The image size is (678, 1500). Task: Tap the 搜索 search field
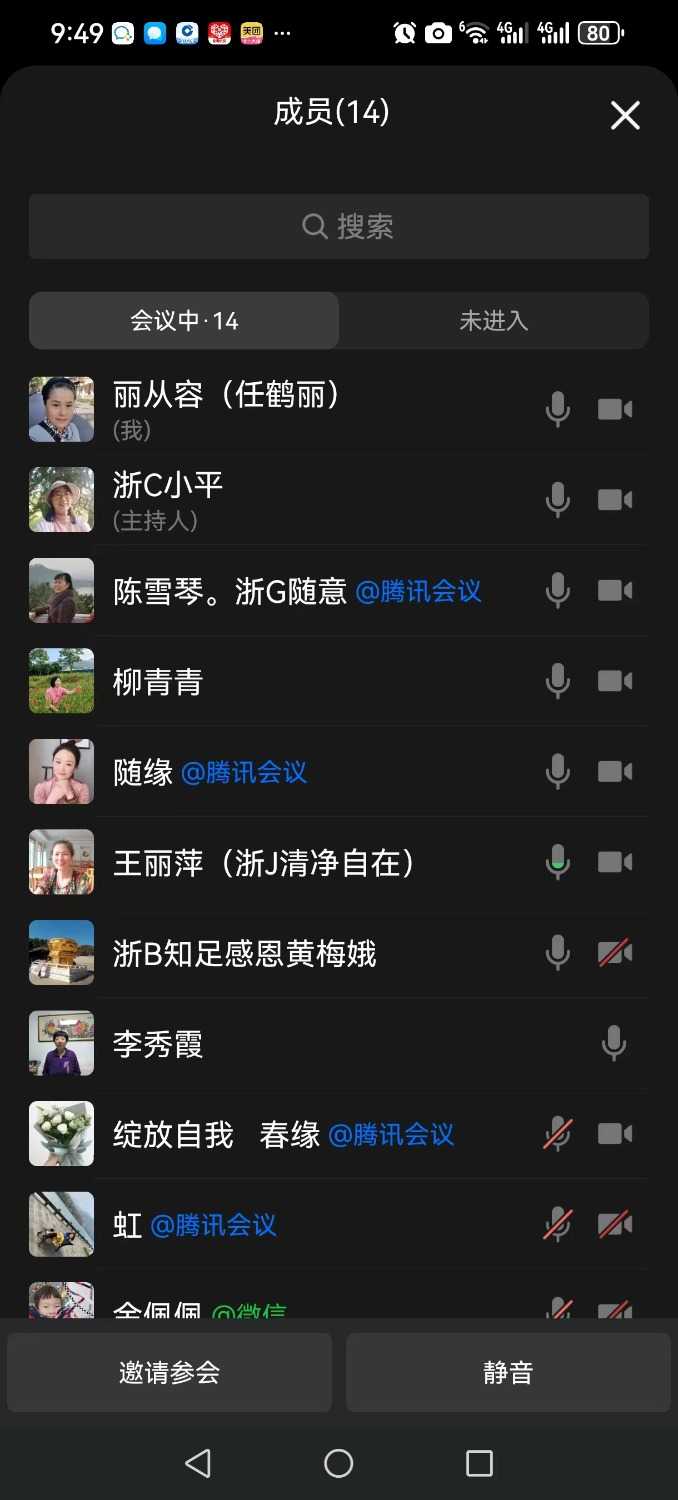[x=339, y=226]
